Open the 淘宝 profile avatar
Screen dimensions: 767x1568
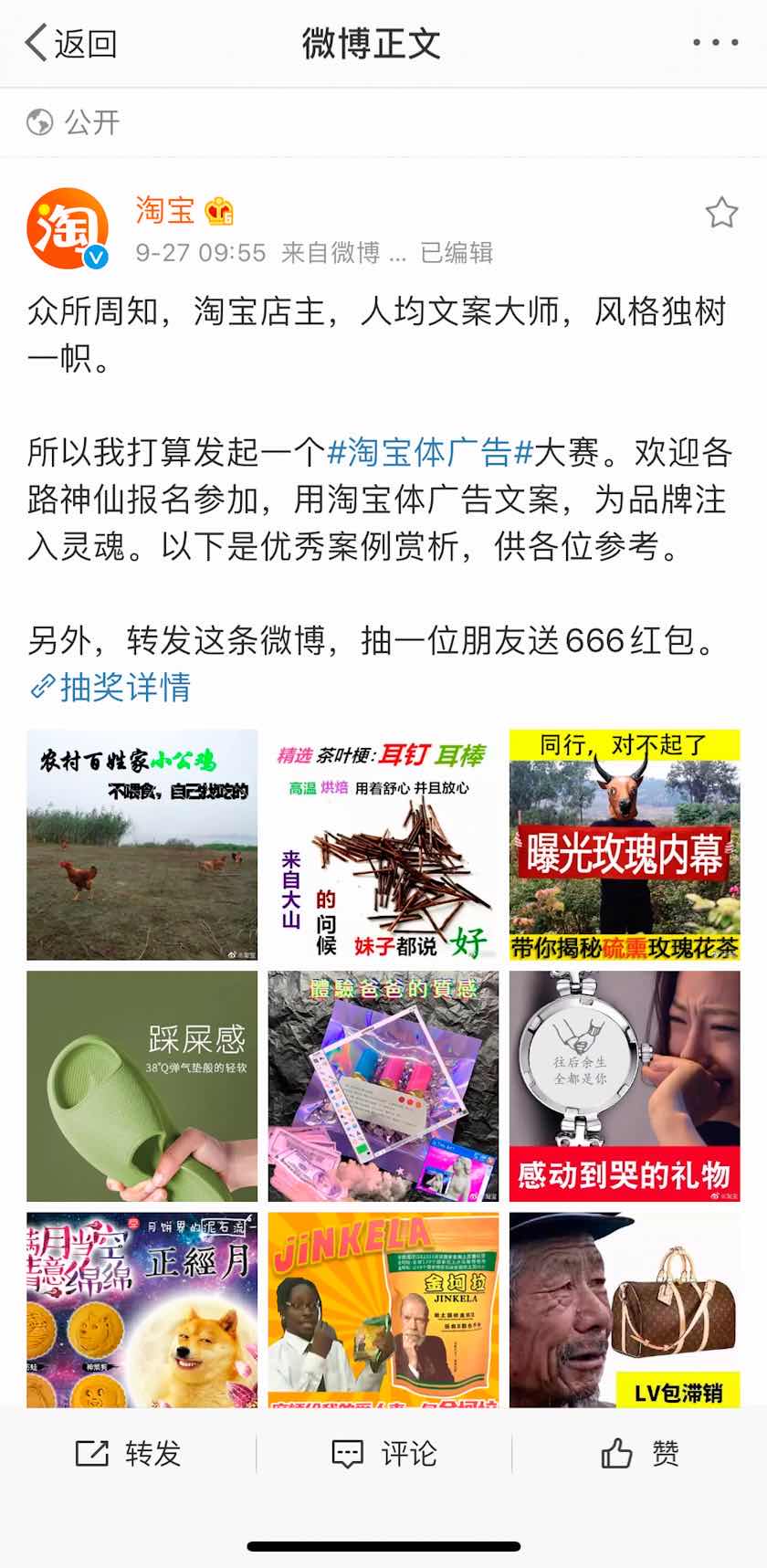tap(68, 229)
